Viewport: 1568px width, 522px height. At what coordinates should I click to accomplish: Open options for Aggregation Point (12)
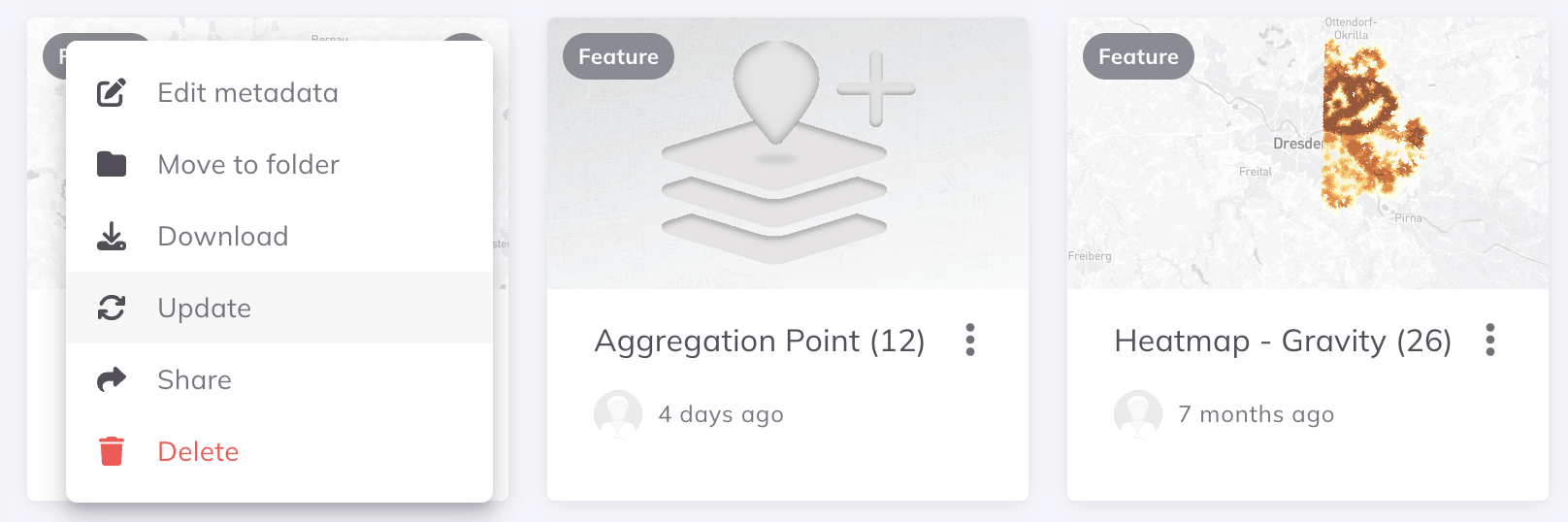click(970, 341)
